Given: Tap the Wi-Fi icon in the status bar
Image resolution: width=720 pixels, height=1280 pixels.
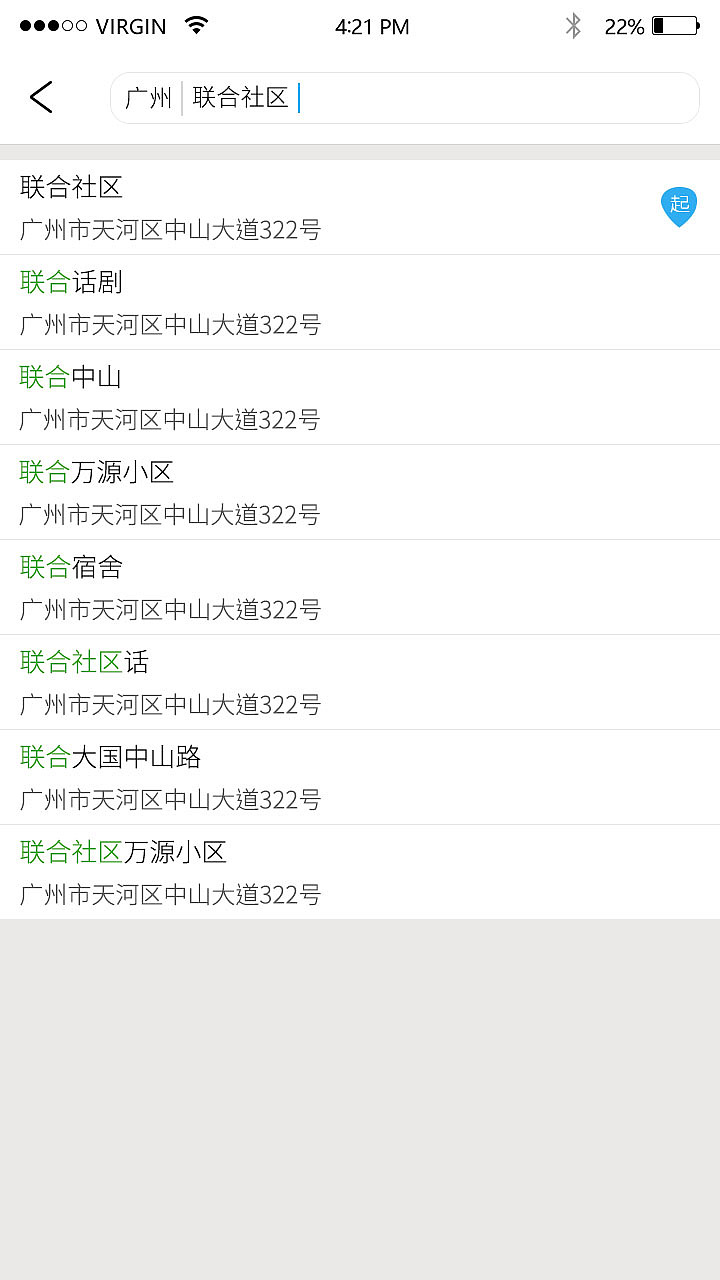Looking at the screenshot, I should pos(196,26).
